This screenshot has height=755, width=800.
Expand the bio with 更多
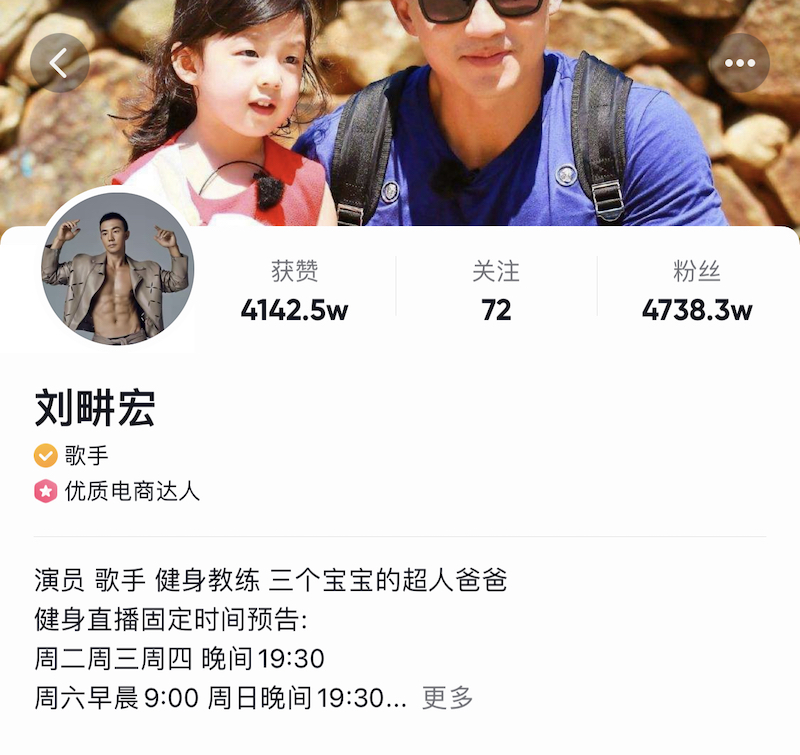(x=447, y=697)
